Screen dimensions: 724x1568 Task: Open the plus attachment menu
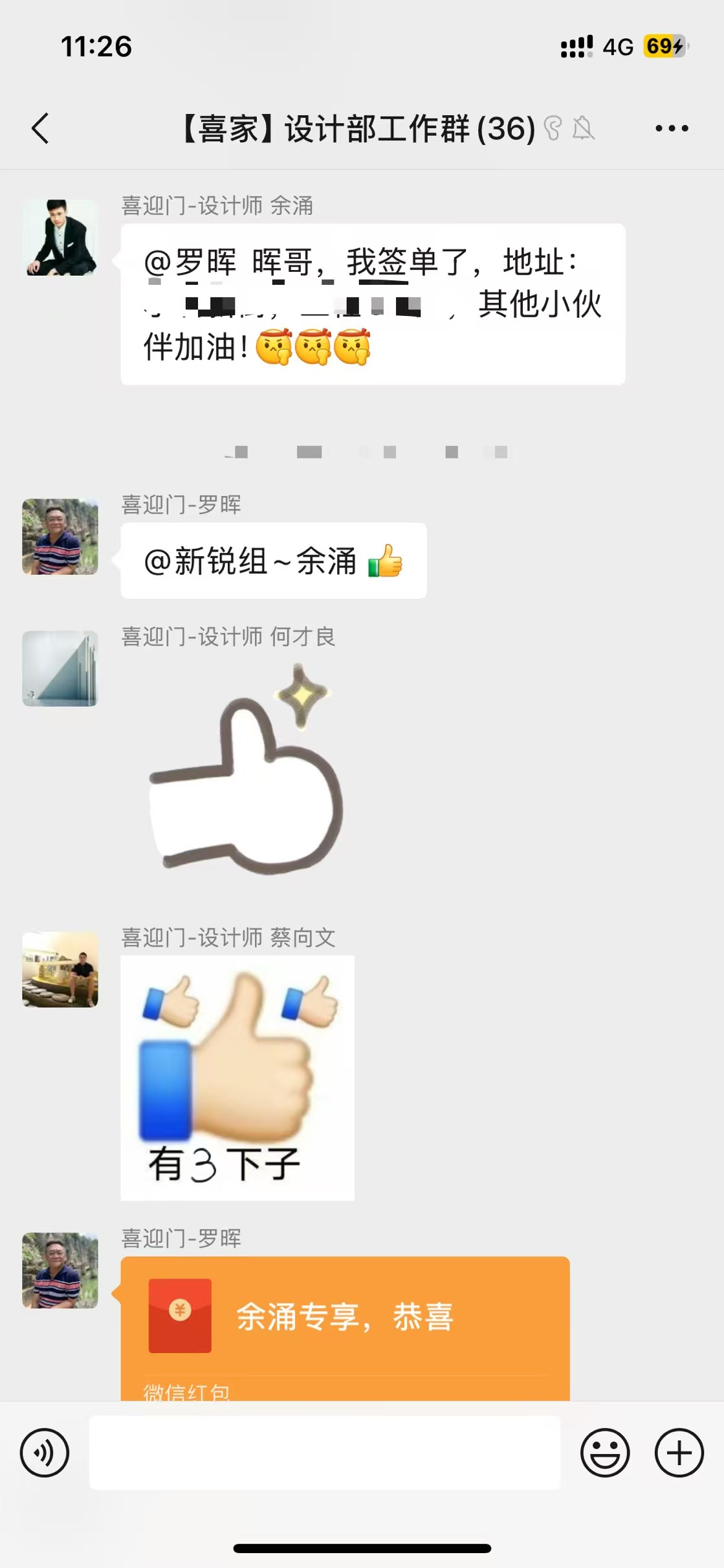(x=679, y=1453)
